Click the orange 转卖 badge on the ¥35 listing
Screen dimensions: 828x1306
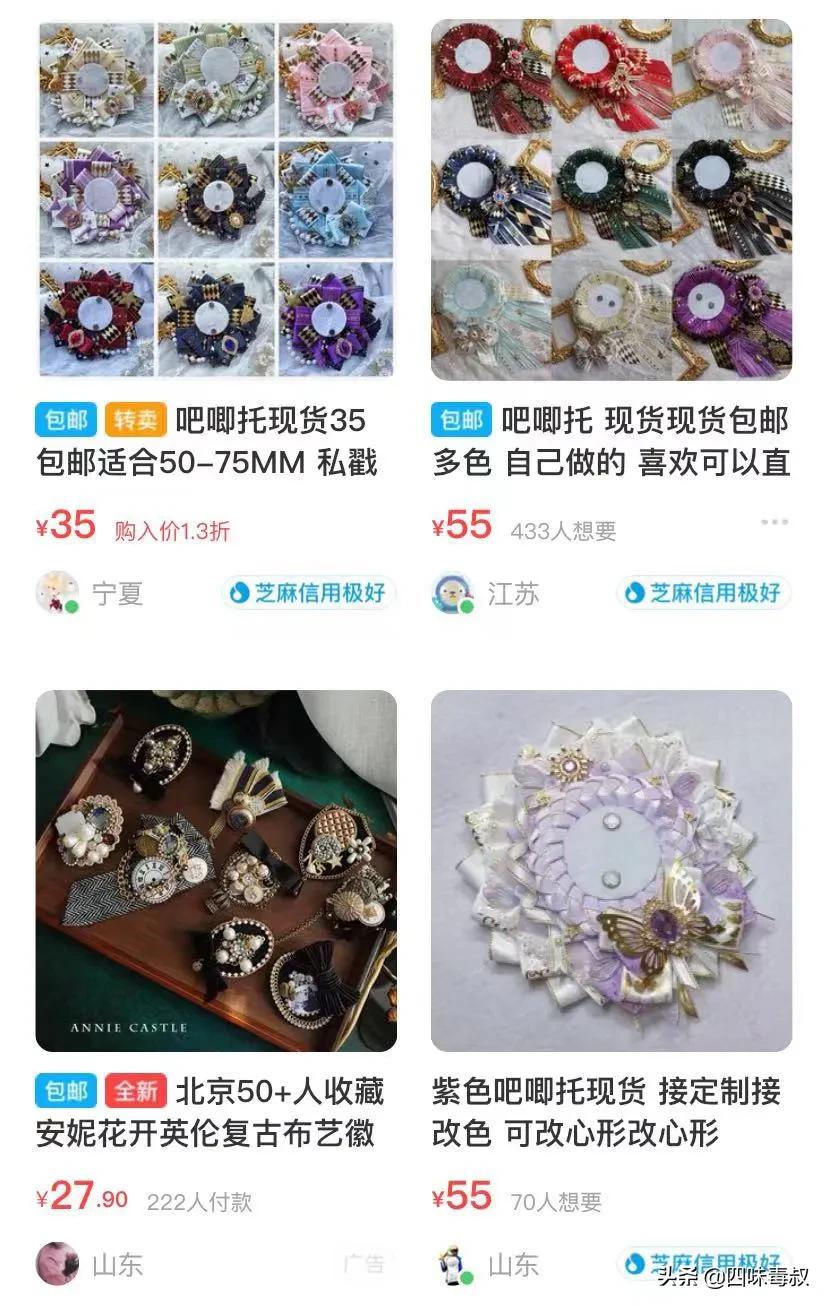[136, 422]
